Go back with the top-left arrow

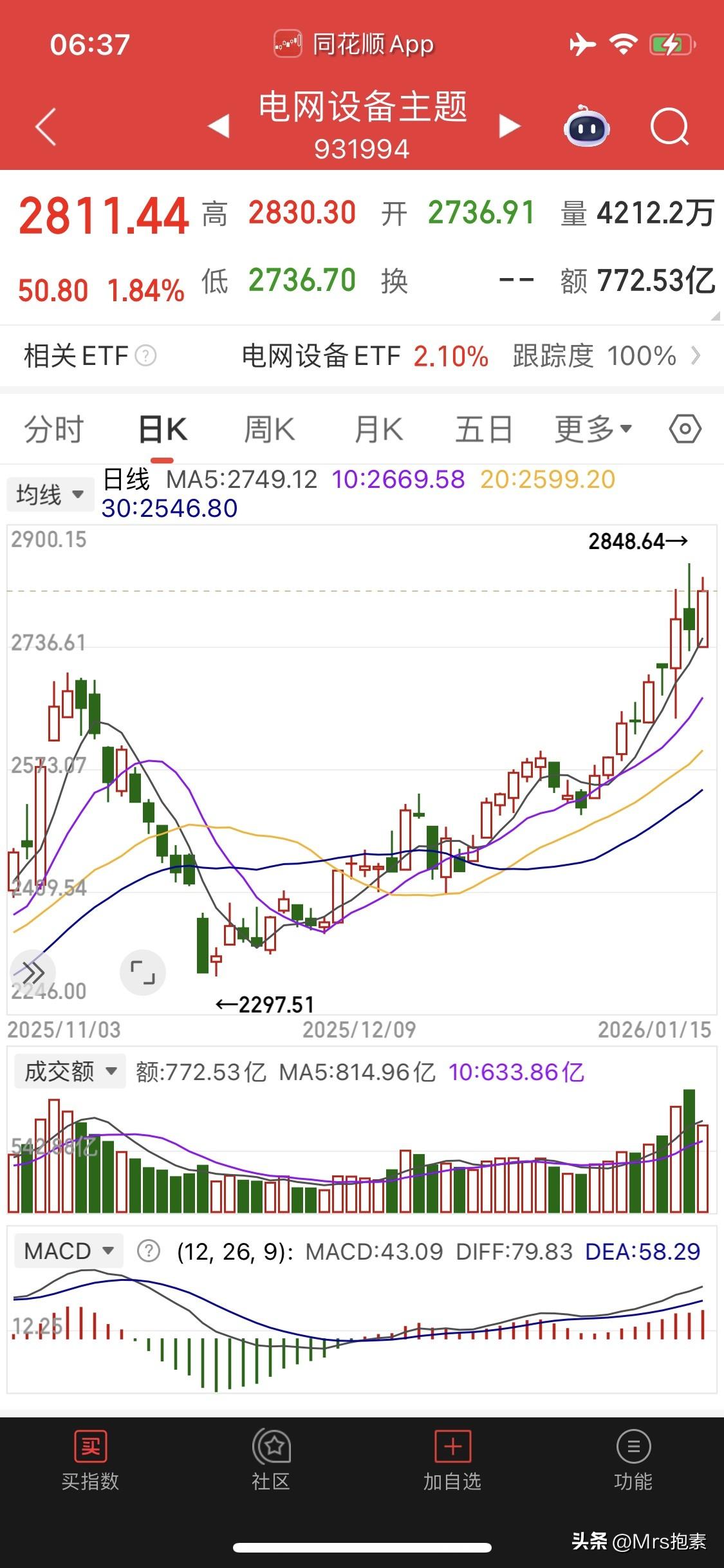point(46,126)
